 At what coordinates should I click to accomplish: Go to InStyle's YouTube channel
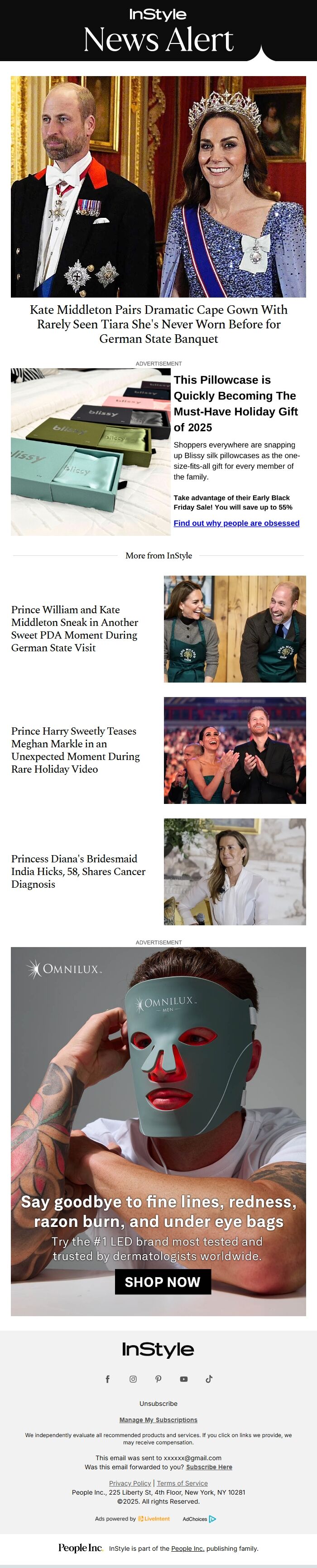184,1379
